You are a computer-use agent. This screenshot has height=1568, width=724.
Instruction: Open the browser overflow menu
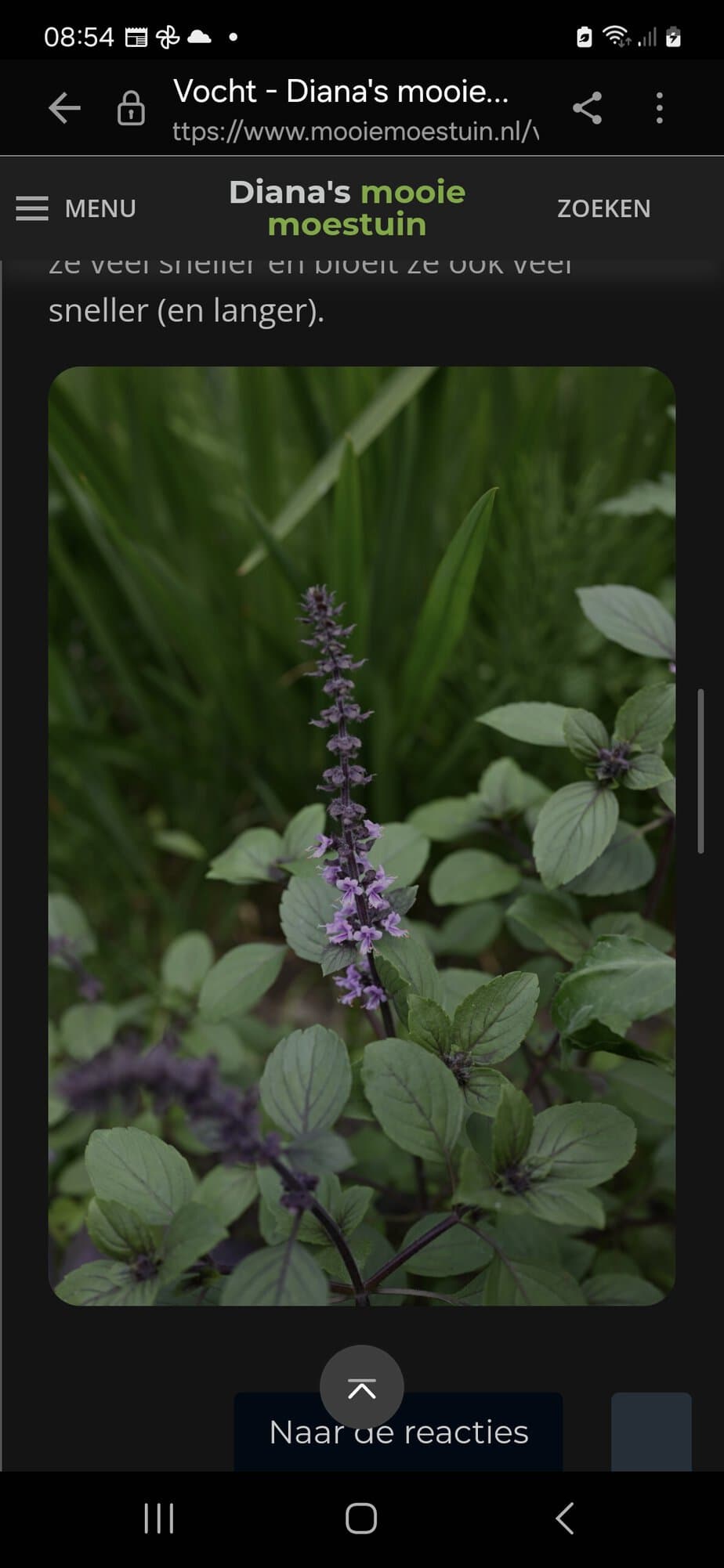pyautogui.click(x=659, y=108)
